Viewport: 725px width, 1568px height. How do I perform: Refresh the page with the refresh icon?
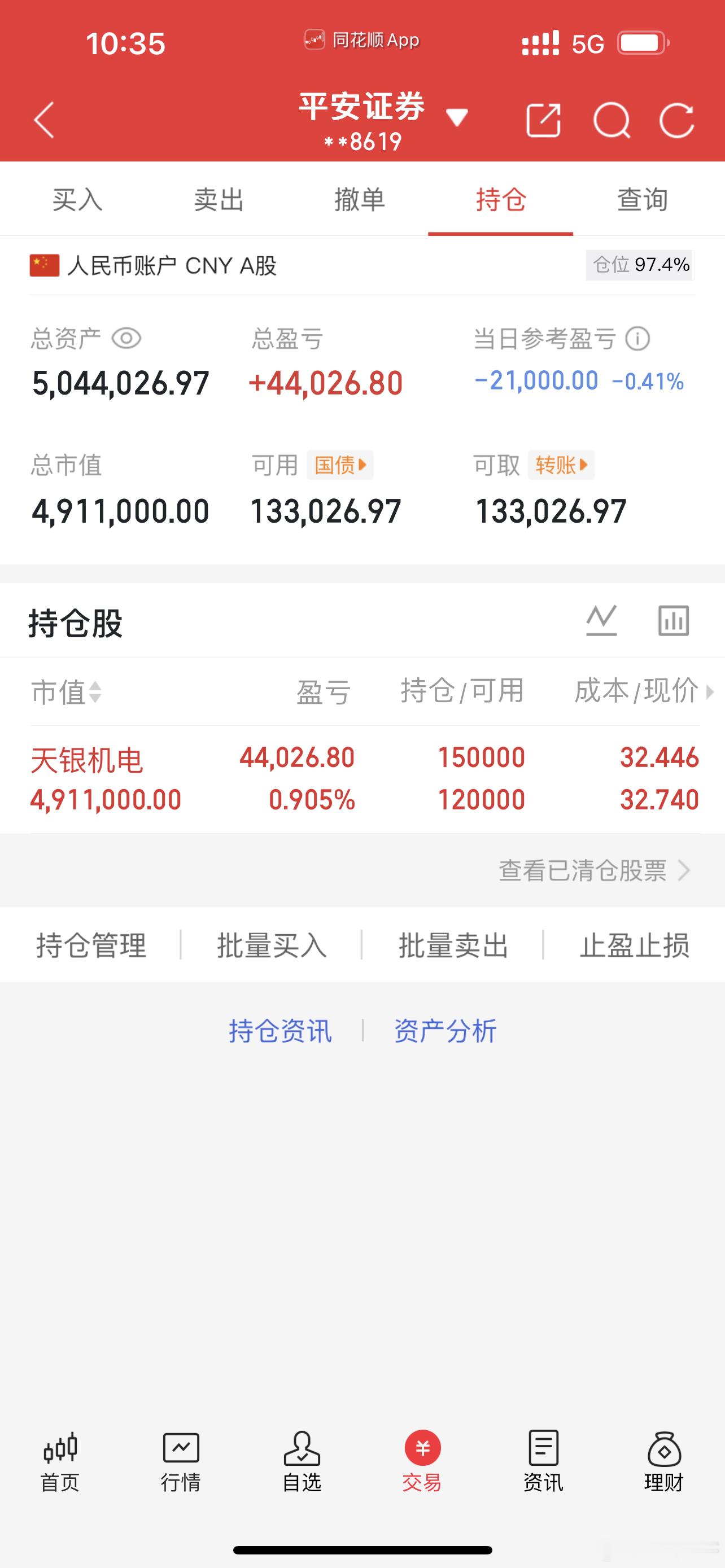coord(678,120)
